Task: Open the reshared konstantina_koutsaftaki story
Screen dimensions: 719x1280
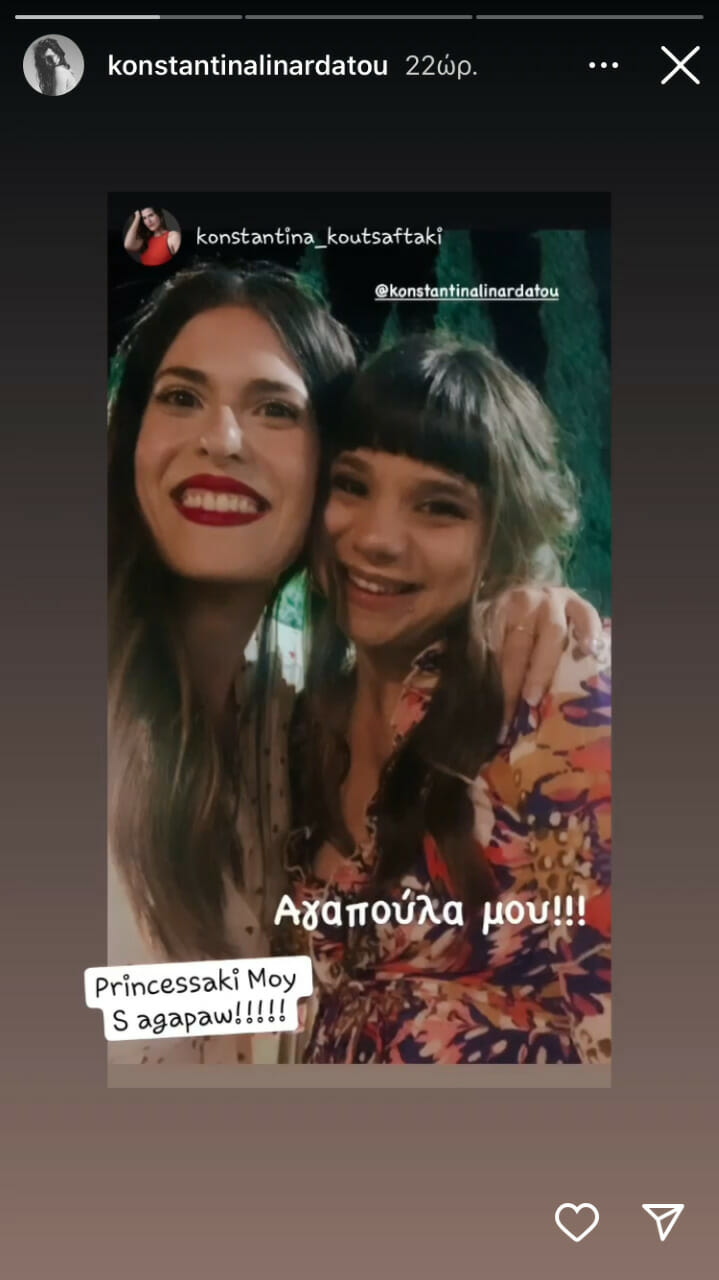Action: pyautogui.click(x=318, y=237)
